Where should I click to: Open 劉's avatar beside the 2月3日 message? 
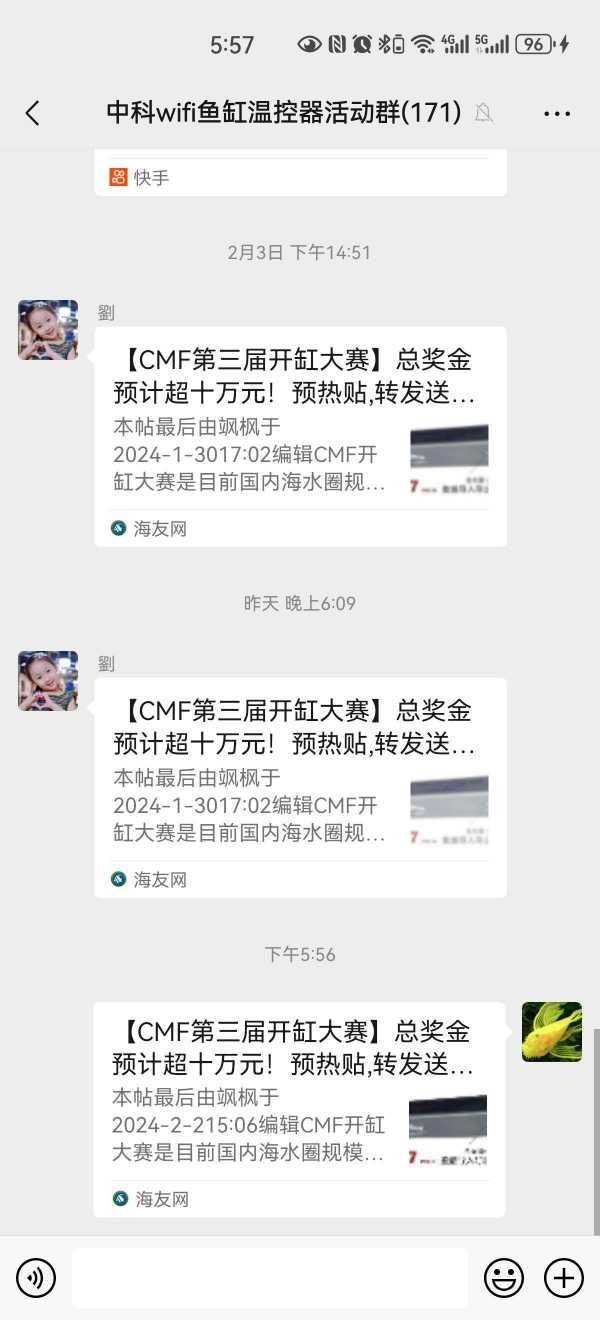pos(48,330)
